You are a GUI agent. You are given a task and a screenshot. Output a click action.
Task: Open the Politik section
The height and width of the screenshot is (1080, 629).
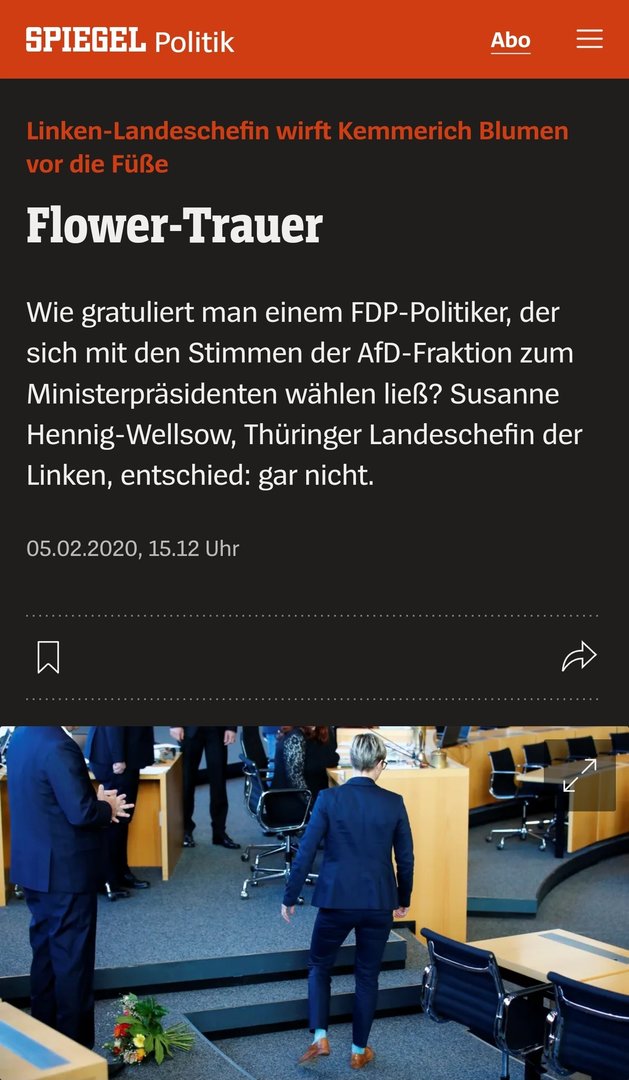(194, 42)
